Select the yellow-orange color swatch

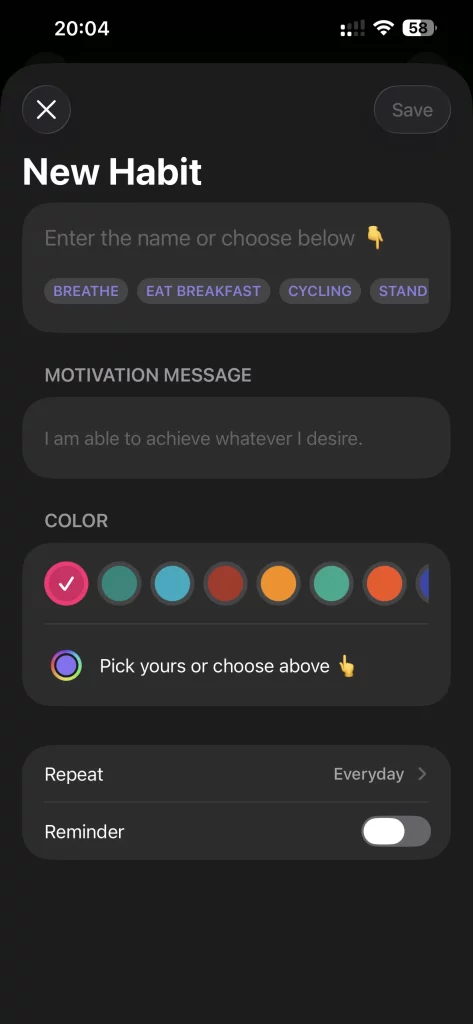tap(278, 584)
